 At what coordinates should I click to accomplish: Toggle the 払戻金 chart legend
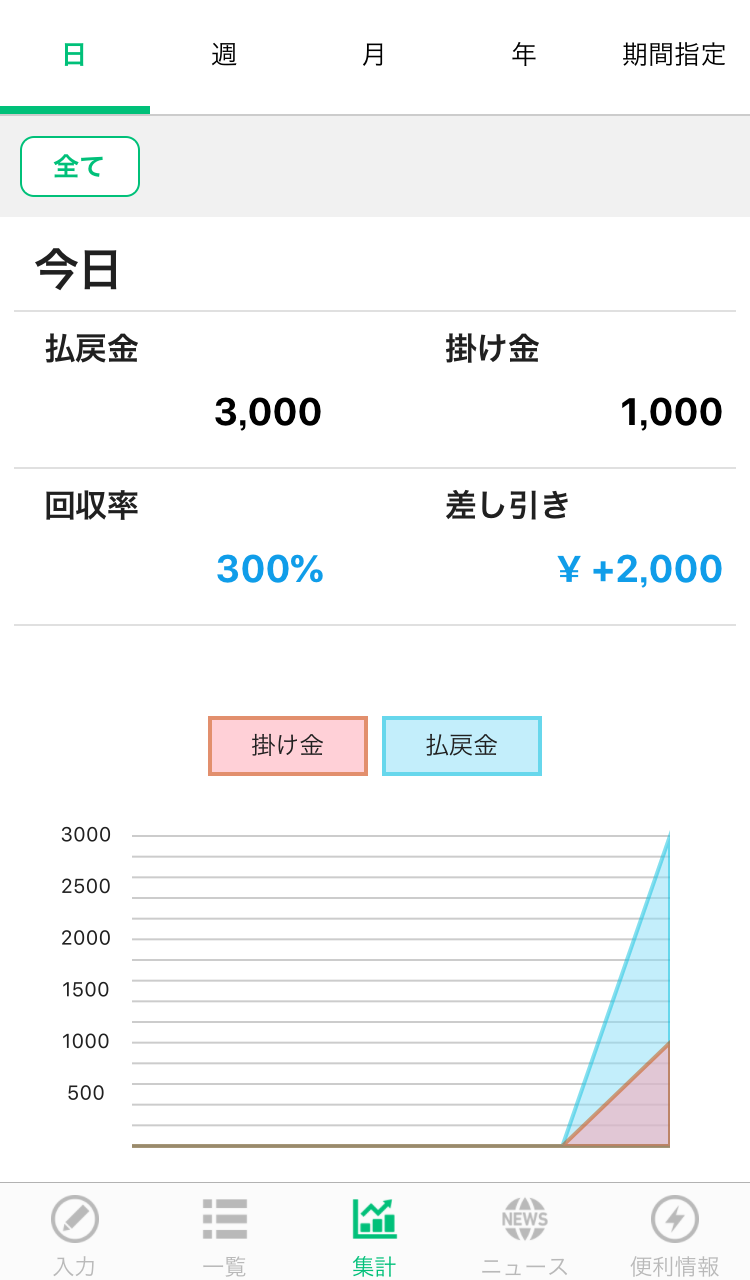pos(462,746)
